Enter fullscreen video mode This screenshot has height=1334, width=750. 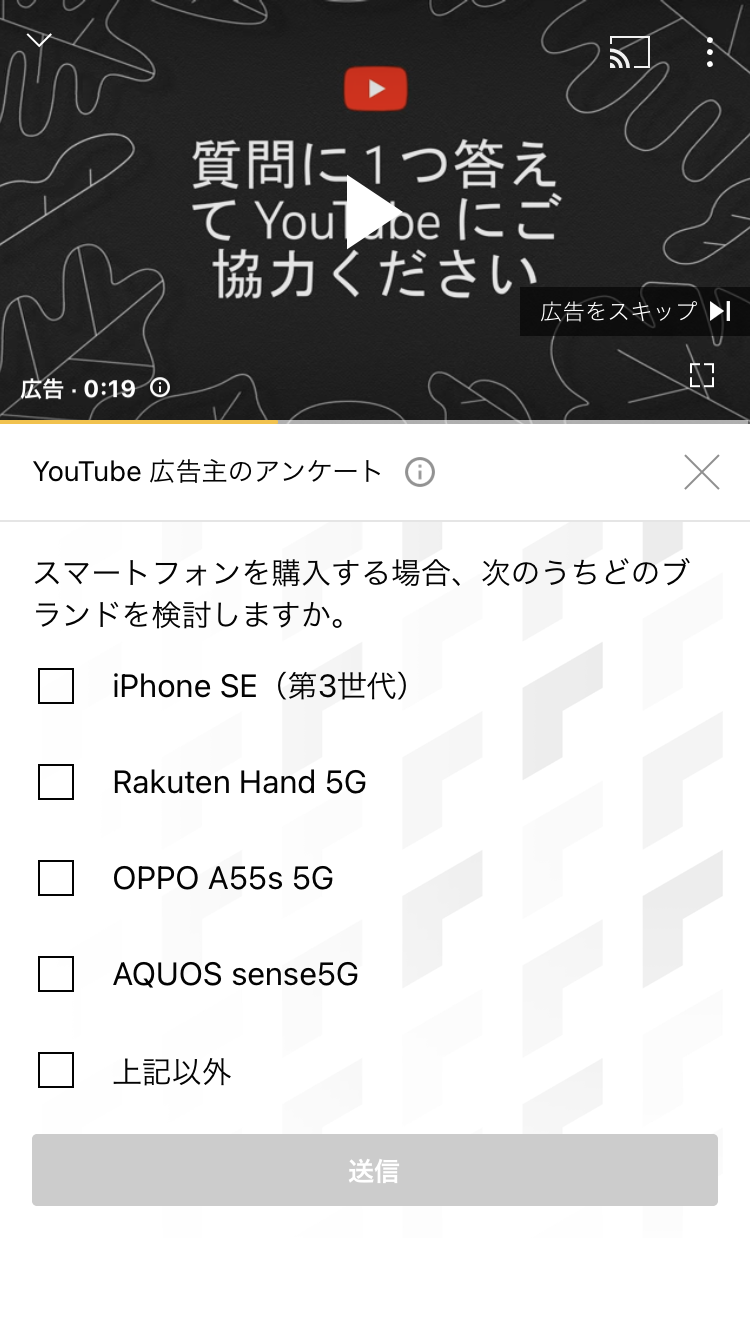click(x=702, y=375)
